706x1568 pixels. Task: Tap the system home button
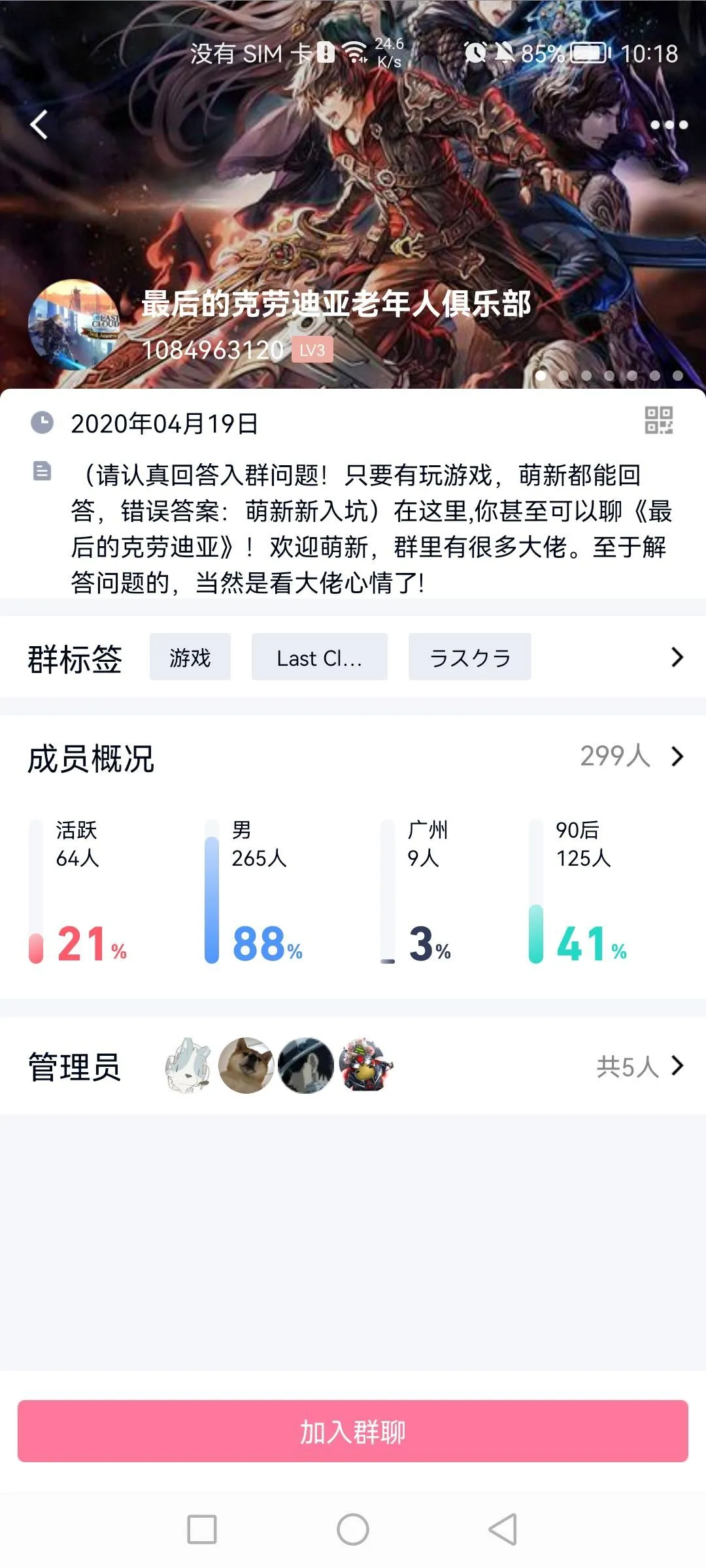(353, 1529)
